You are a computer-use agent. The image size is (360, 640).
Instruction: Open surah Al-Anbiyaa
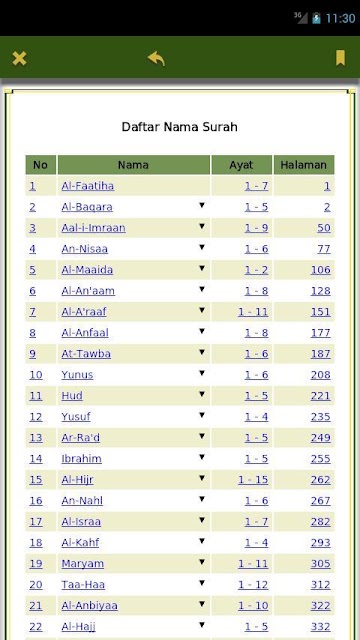point(90,606)
